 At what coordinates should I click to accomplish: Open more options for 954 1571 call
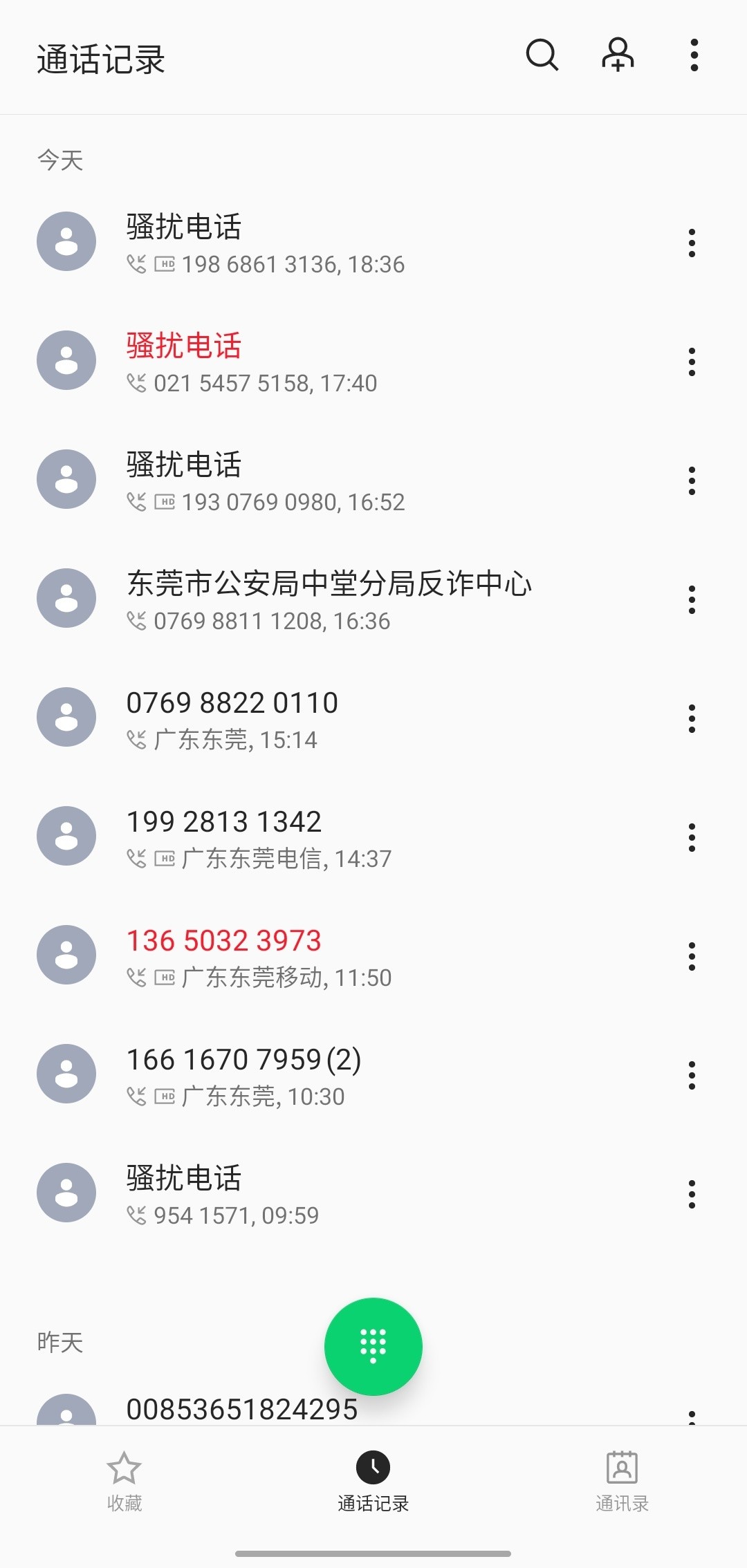(x=692, y=1194)
